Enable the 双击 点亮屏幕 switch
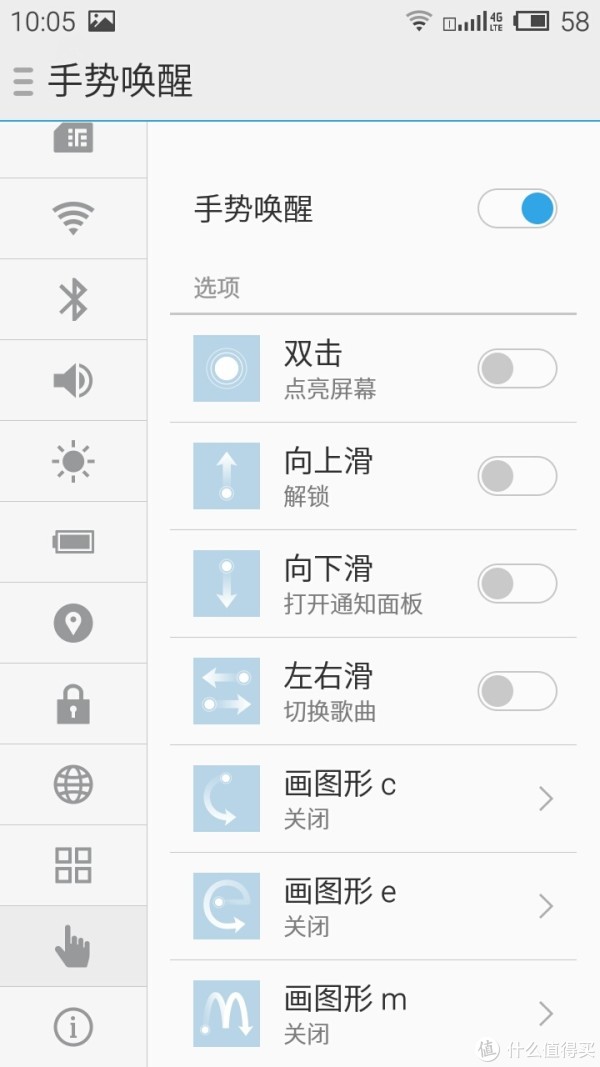This screenshot has width=600, height=1067. pyautogui.click(x=517, y=369)
